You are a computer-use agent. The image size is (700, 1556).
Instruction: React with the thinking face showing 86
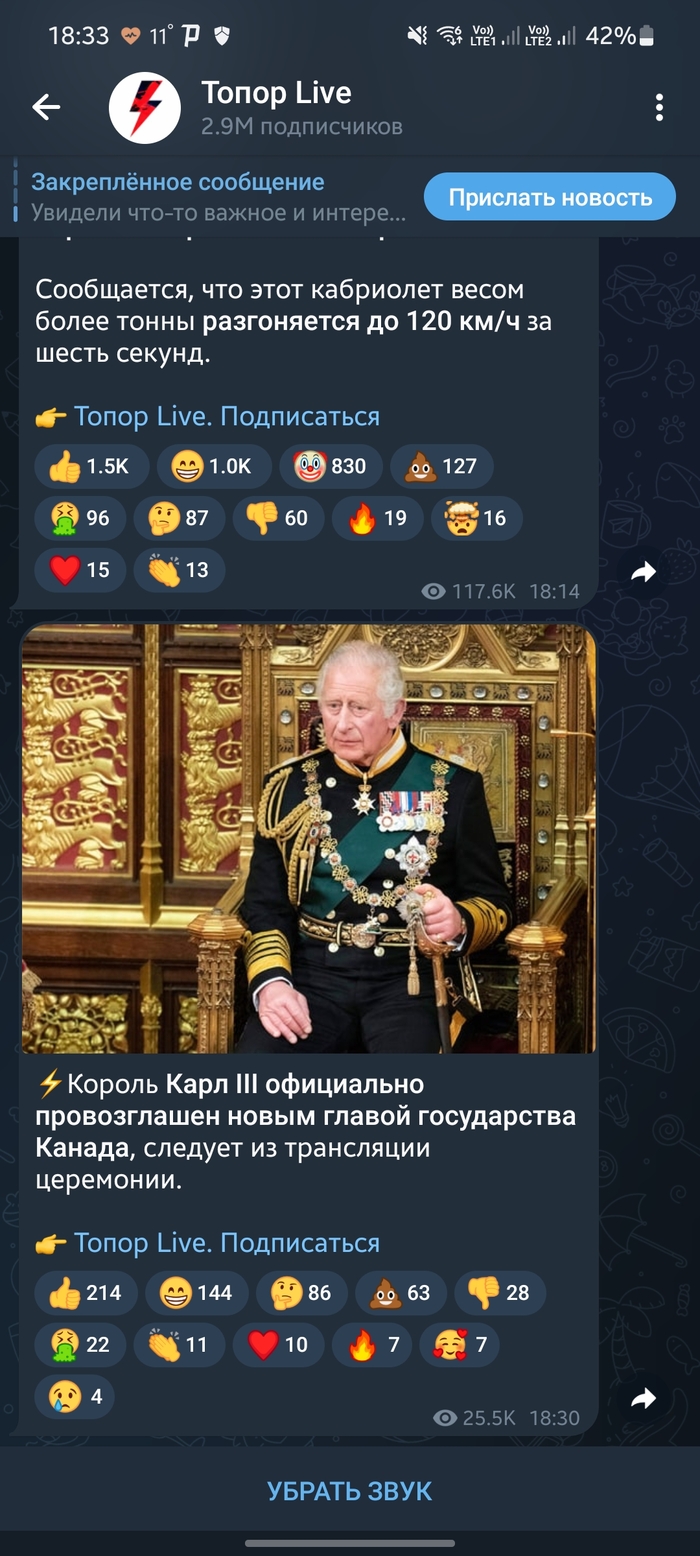pyautogui.click(x=301, y=1293)
